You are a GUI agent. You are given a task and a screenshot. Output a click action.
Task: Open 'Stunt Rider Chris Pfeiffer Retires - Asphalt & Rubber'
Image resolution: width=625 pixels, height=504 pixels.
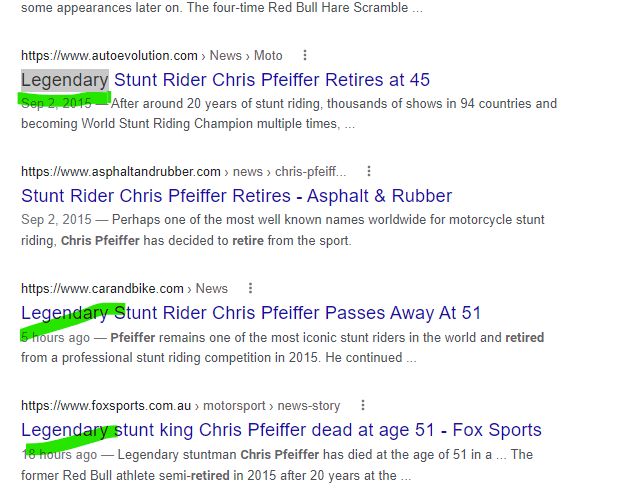tap(236, 196)
